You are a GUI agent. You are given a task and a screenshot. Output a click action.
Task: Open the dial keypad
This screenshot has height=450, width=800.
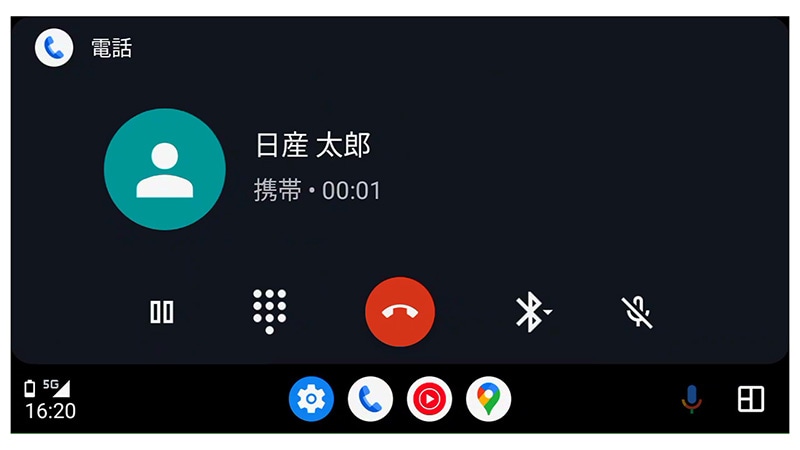point(270,311)
